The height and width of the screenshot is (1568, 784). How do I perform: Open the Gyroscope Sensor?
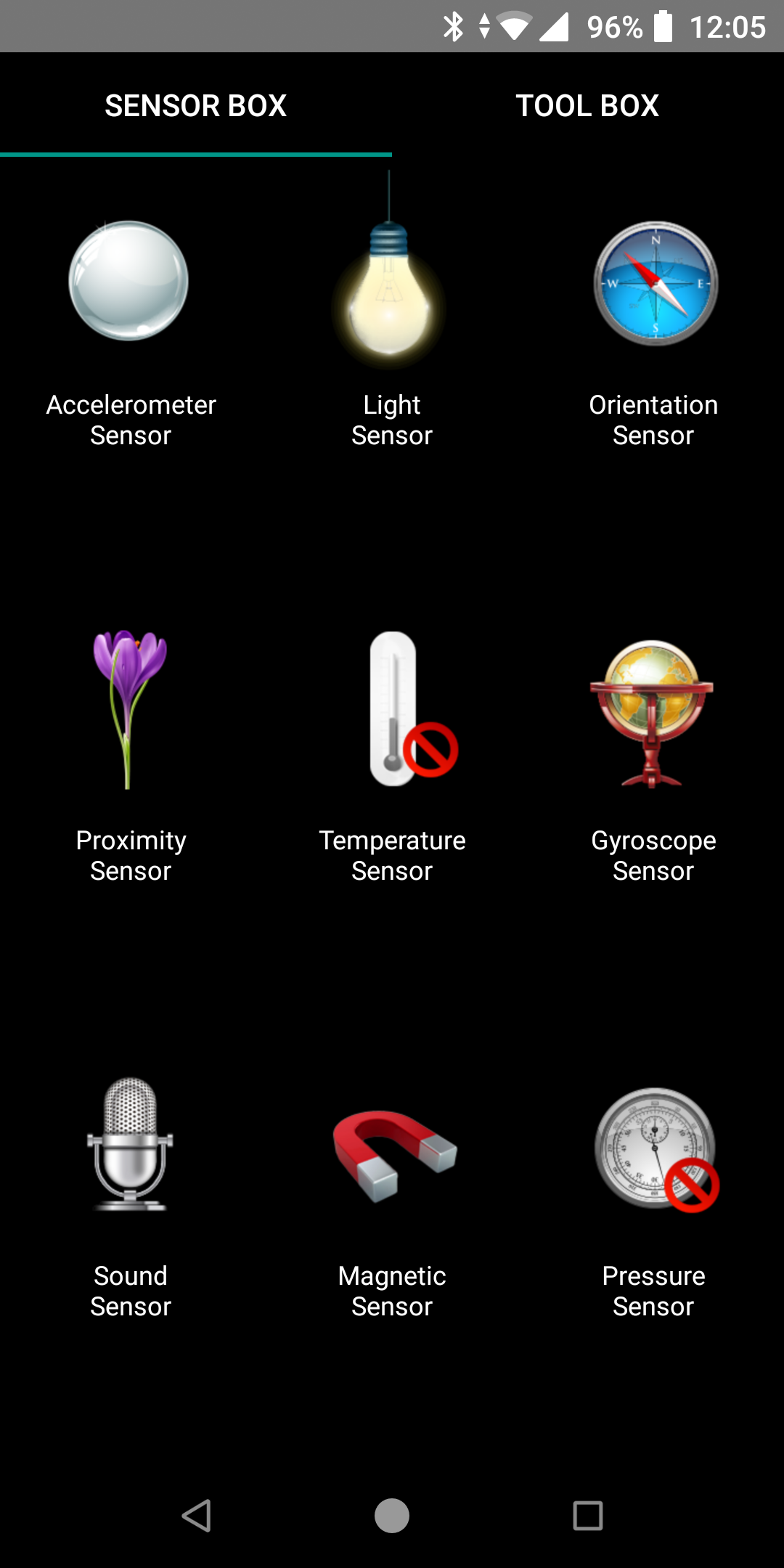pos(653,755)
